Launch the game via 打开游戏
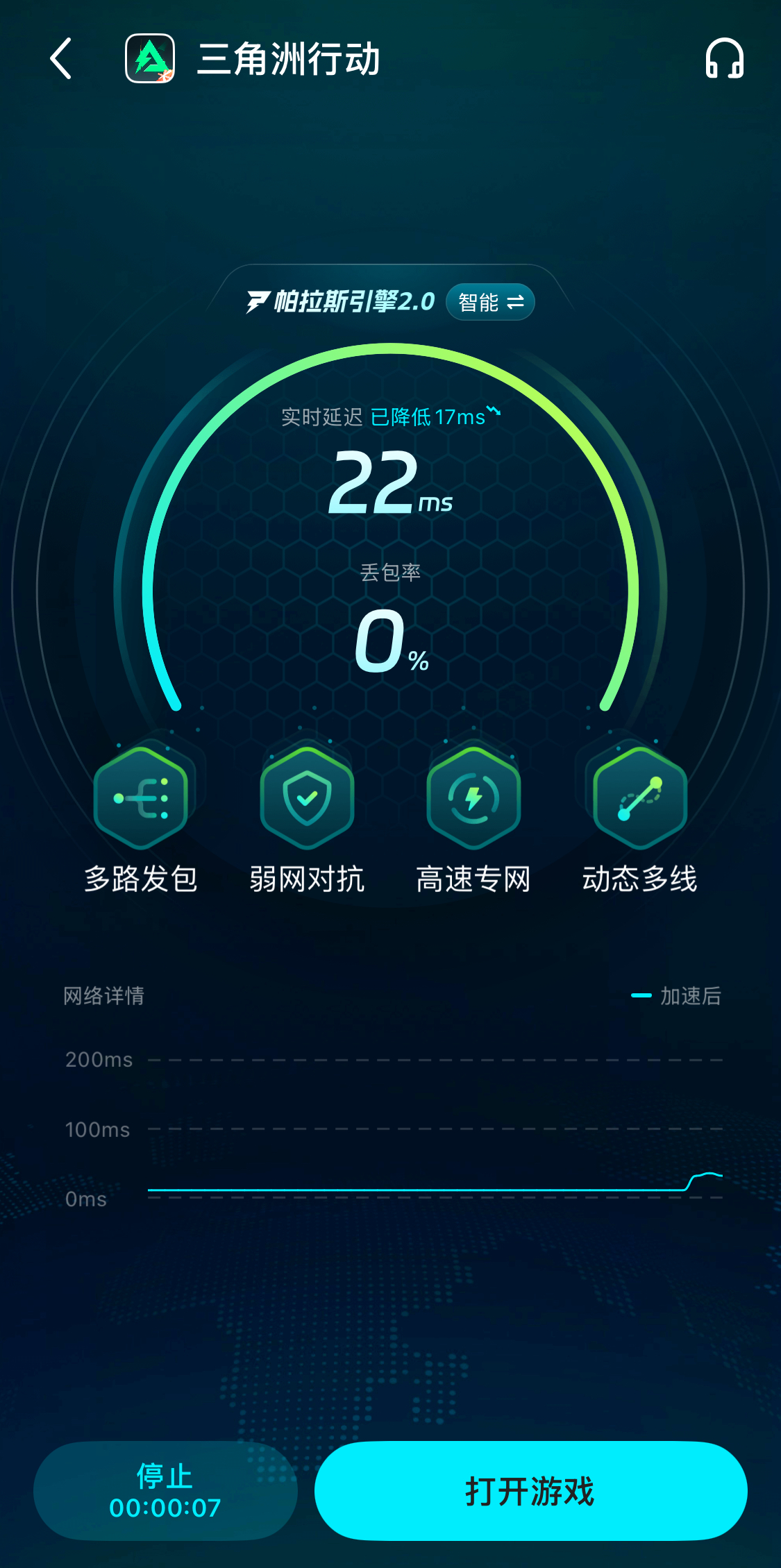 [530, 1490]
